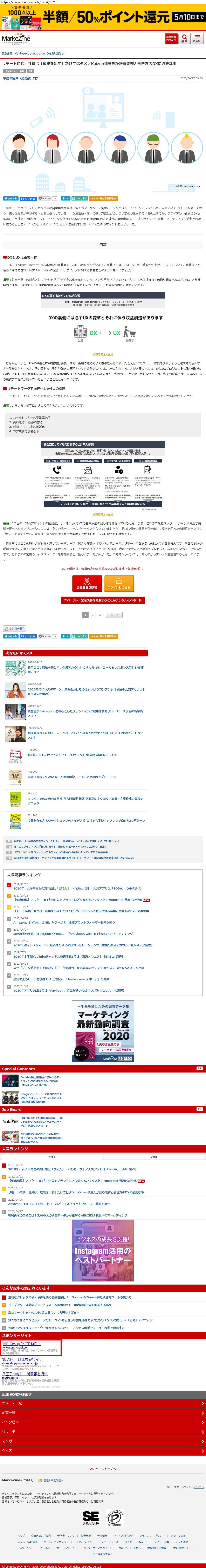The width and height of the screenshot is (206, 1568).
Task: Open マンガ category row
Action: point(103,1441)
